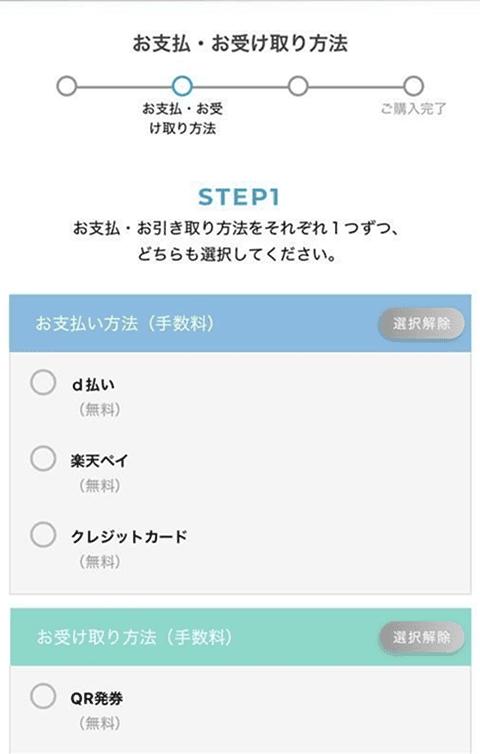Tap 選択解除 in the お支払い方法 header
The image size is (480, 754).
[421, 324]
